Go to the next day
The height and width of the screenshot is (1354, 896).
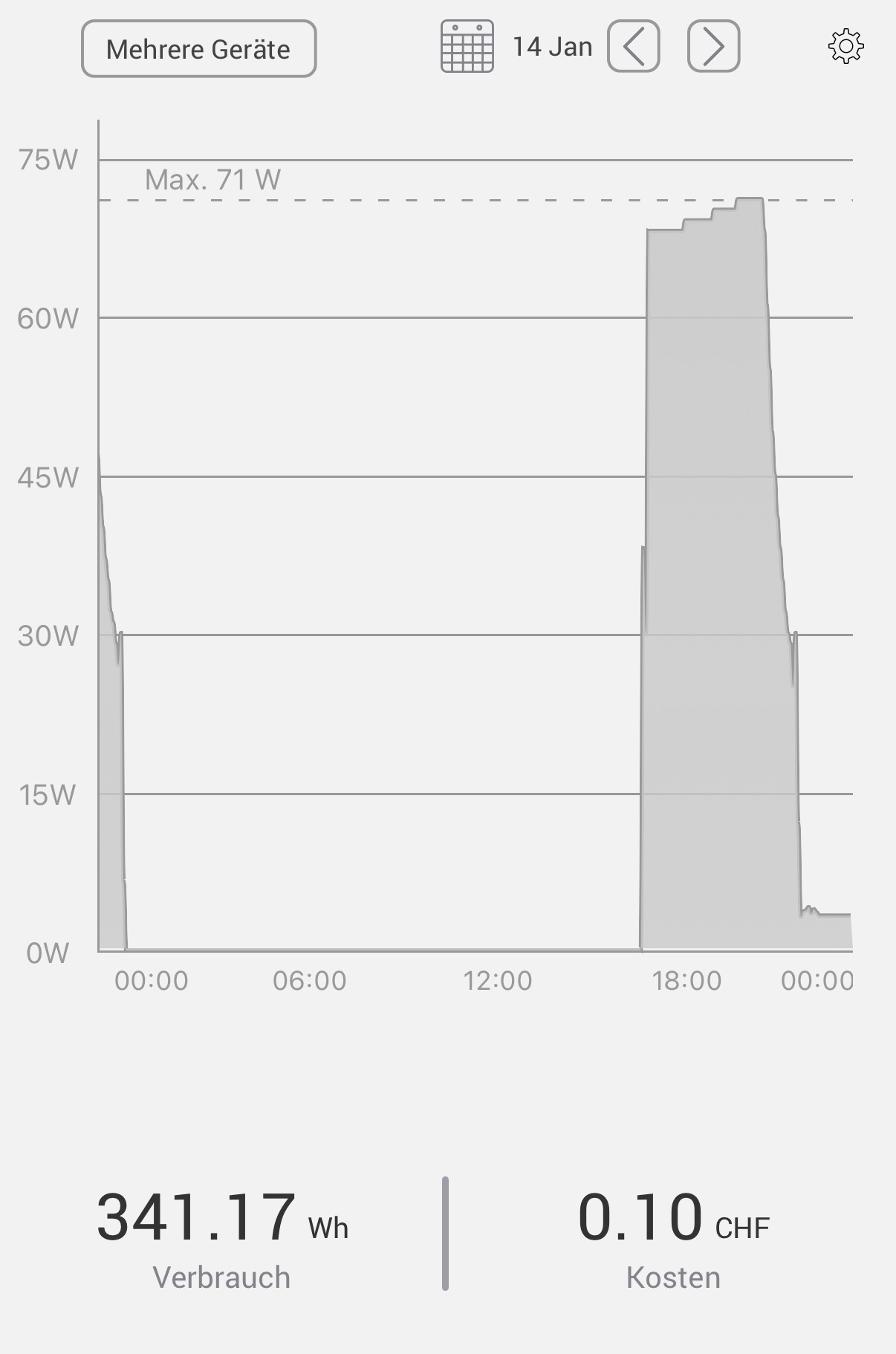point(713,47)
